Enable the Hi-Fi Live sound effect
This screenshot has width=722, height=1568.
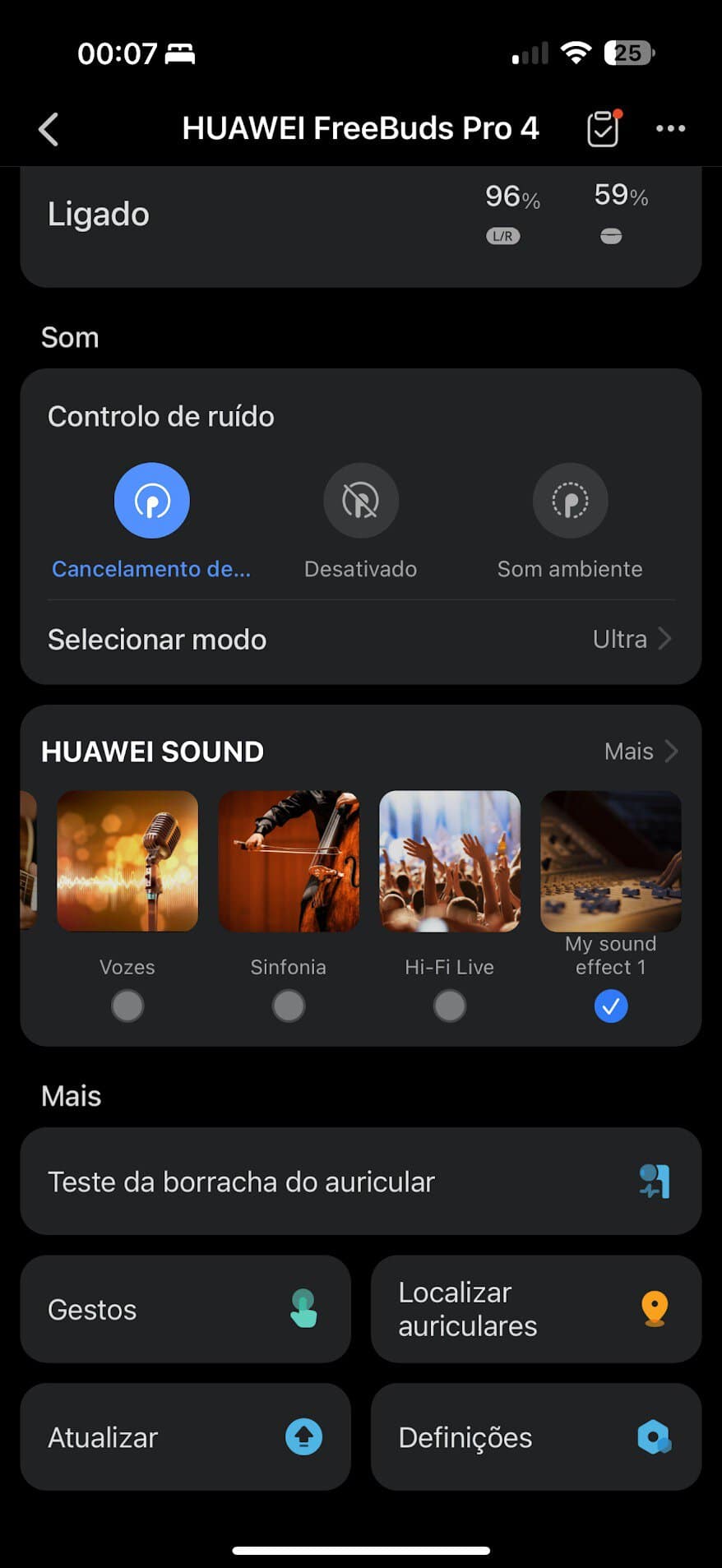pyautogui.click(x=450, y=1005)
